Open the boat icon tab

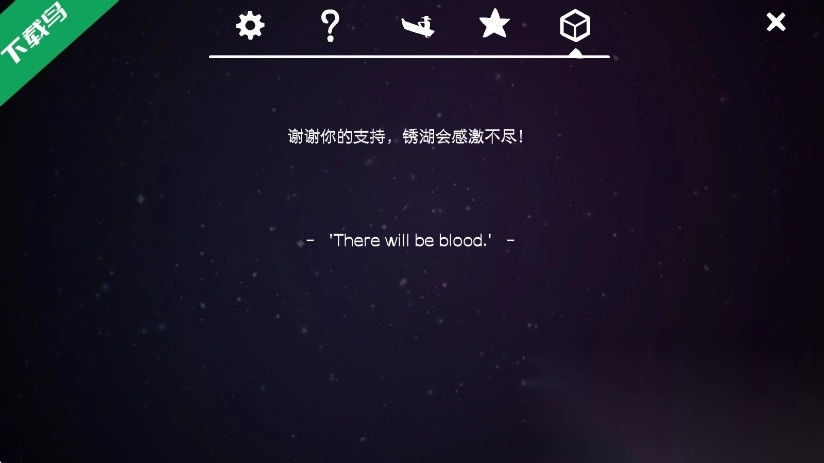[x=418, y=26]
